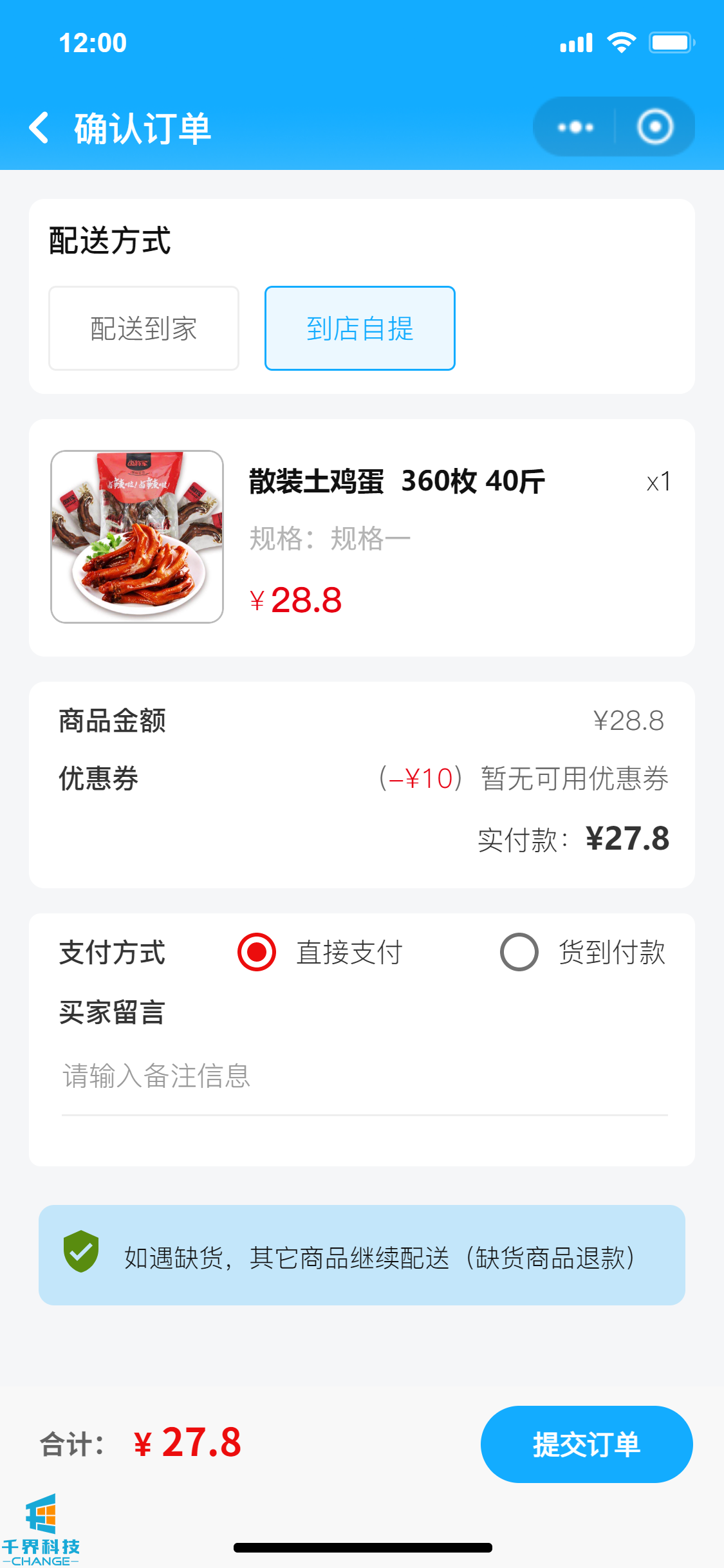
Task: Select 直接支付 payment method
Action: 257,952
